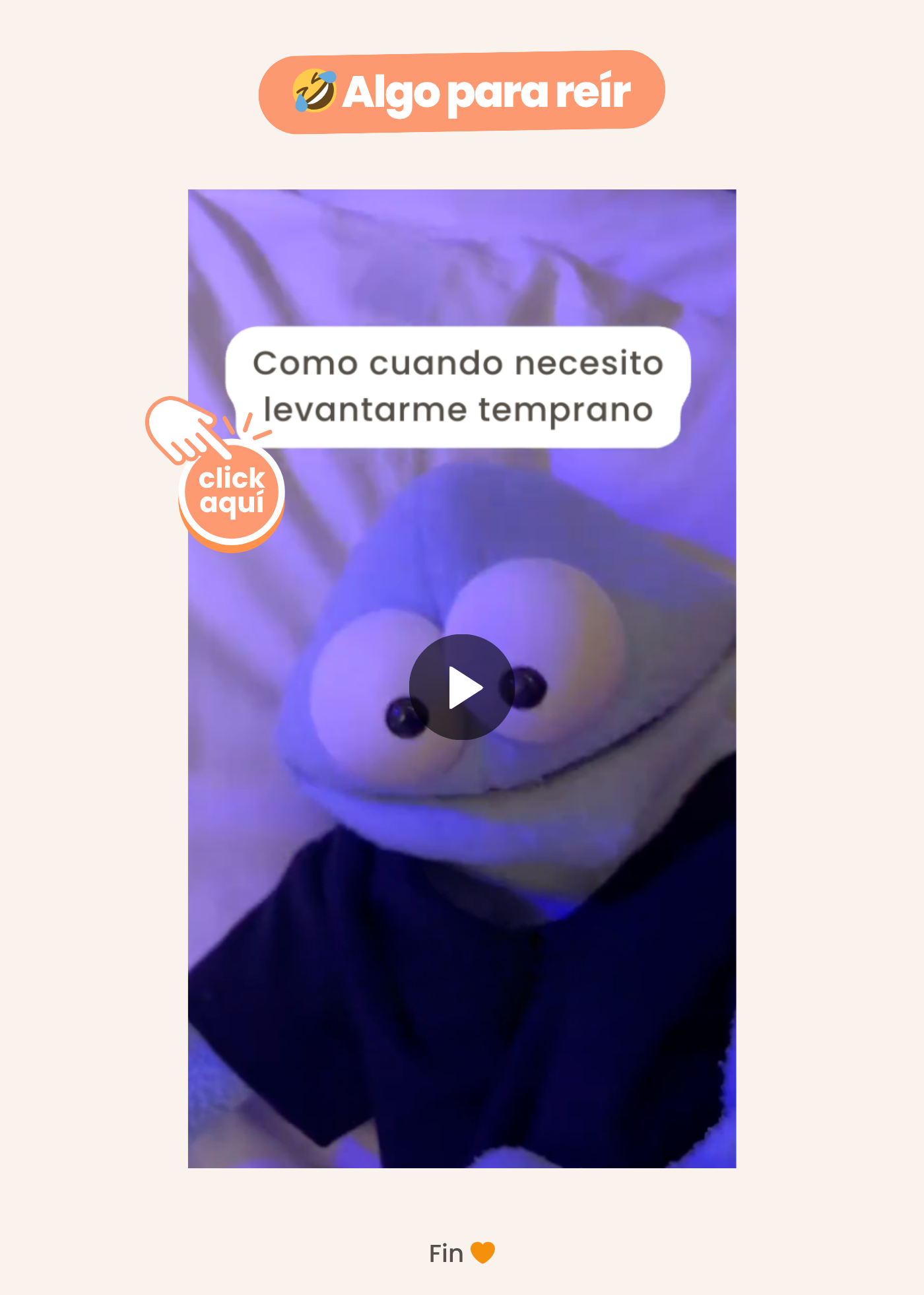Play the 'levantarme temprano' video
Screen dimensions: 924x1295
pyautogui.click(x=461, y=687)
